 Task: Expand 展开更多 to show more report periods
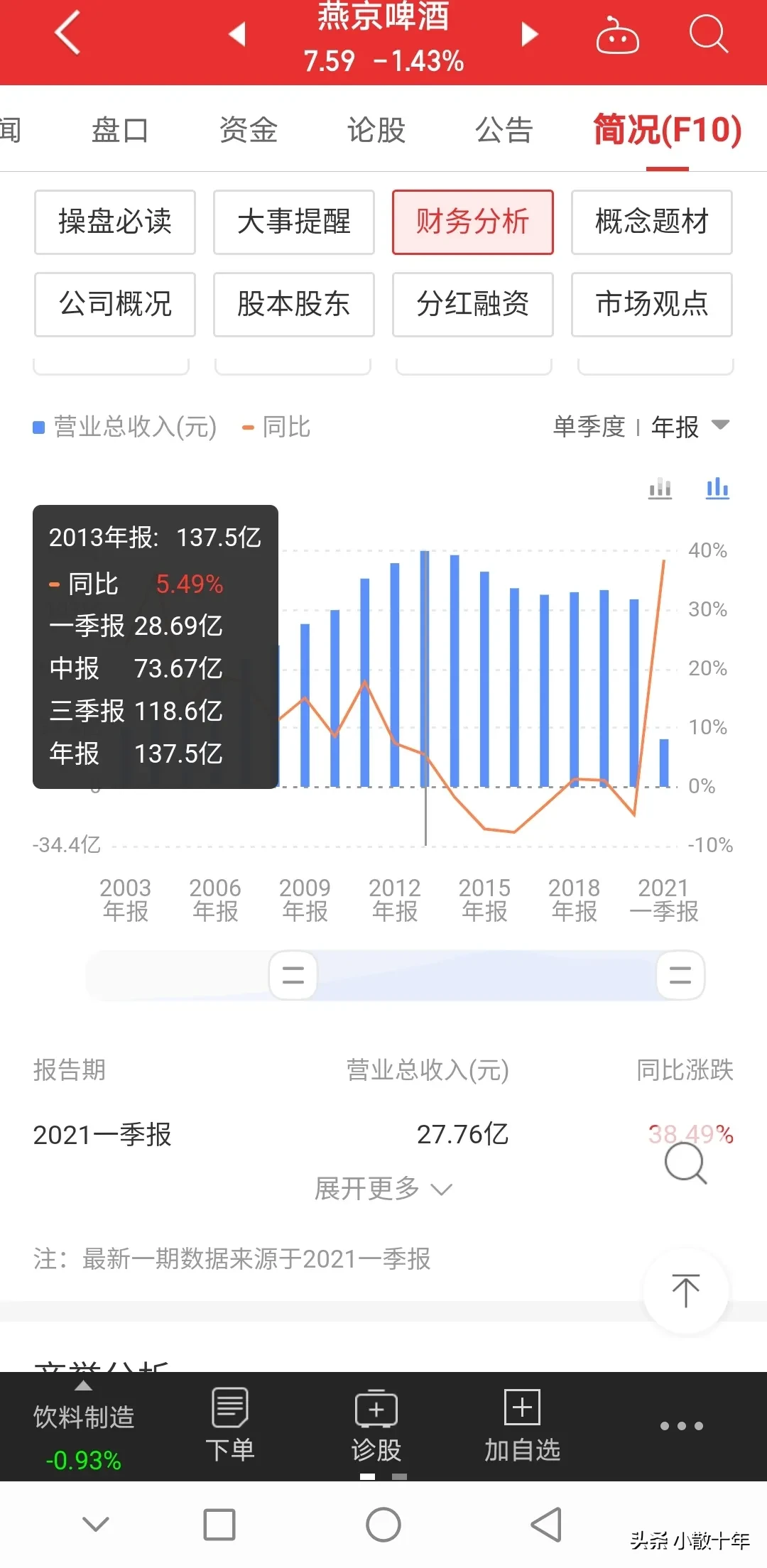[x=383, y=1188]
